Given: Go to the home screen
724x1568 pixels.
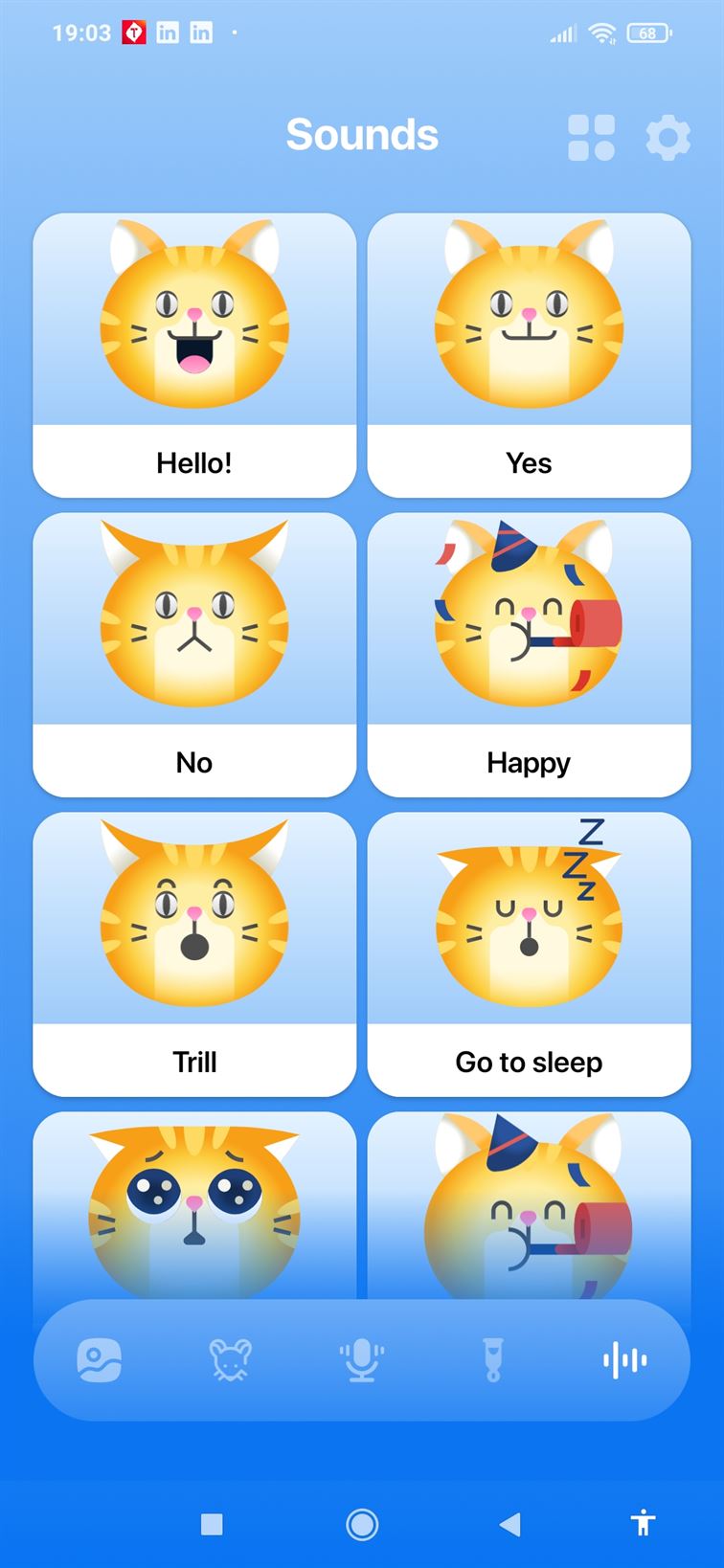Looking at the screenshot, I should tap(362, 1524).
